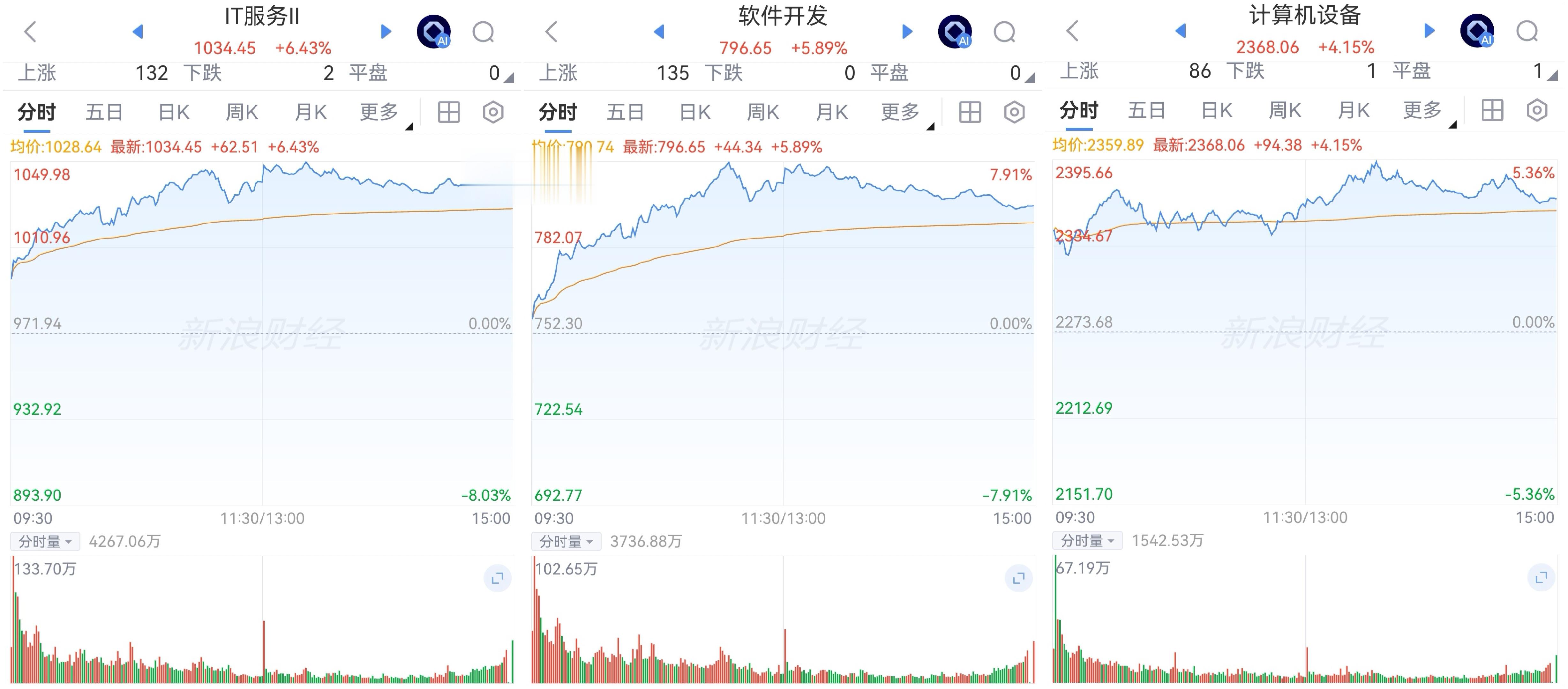Open search in the 软件开发 panel
The image size is (1568, 689).
click(1005, 32)
